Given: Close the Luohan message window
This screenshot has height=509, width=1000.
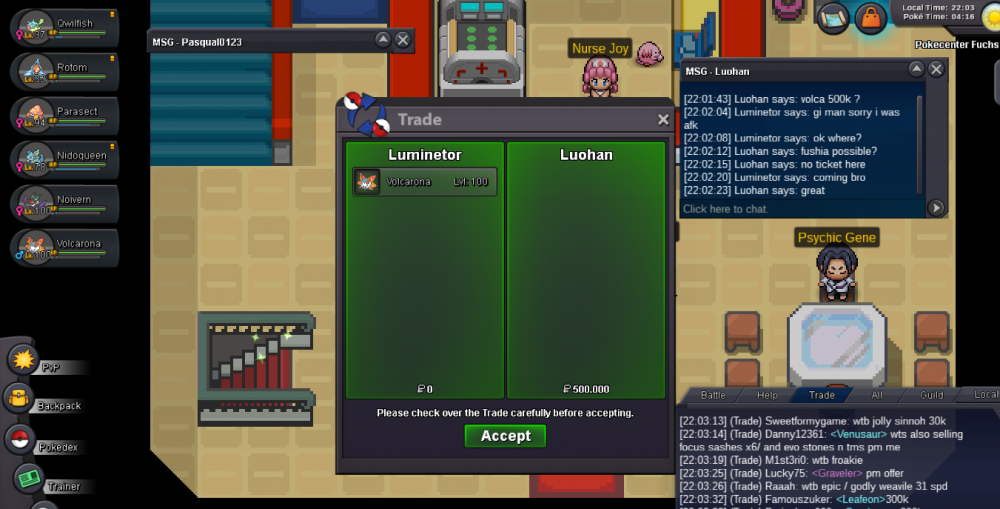Looking at the screenshot, I should (936, 69).
